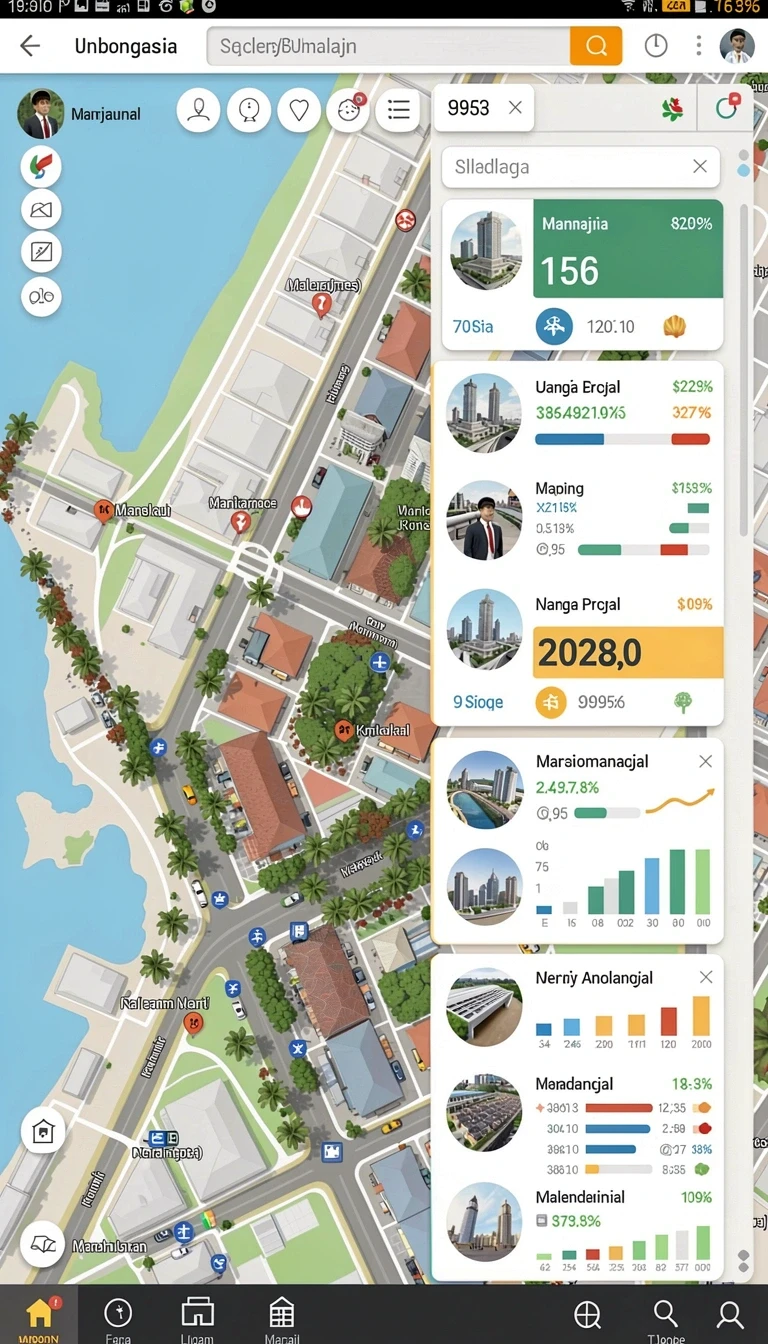The width and height of the screenshot is (768, 1344).
Task: Open the clock history icon
Action: tap(656, 46)
